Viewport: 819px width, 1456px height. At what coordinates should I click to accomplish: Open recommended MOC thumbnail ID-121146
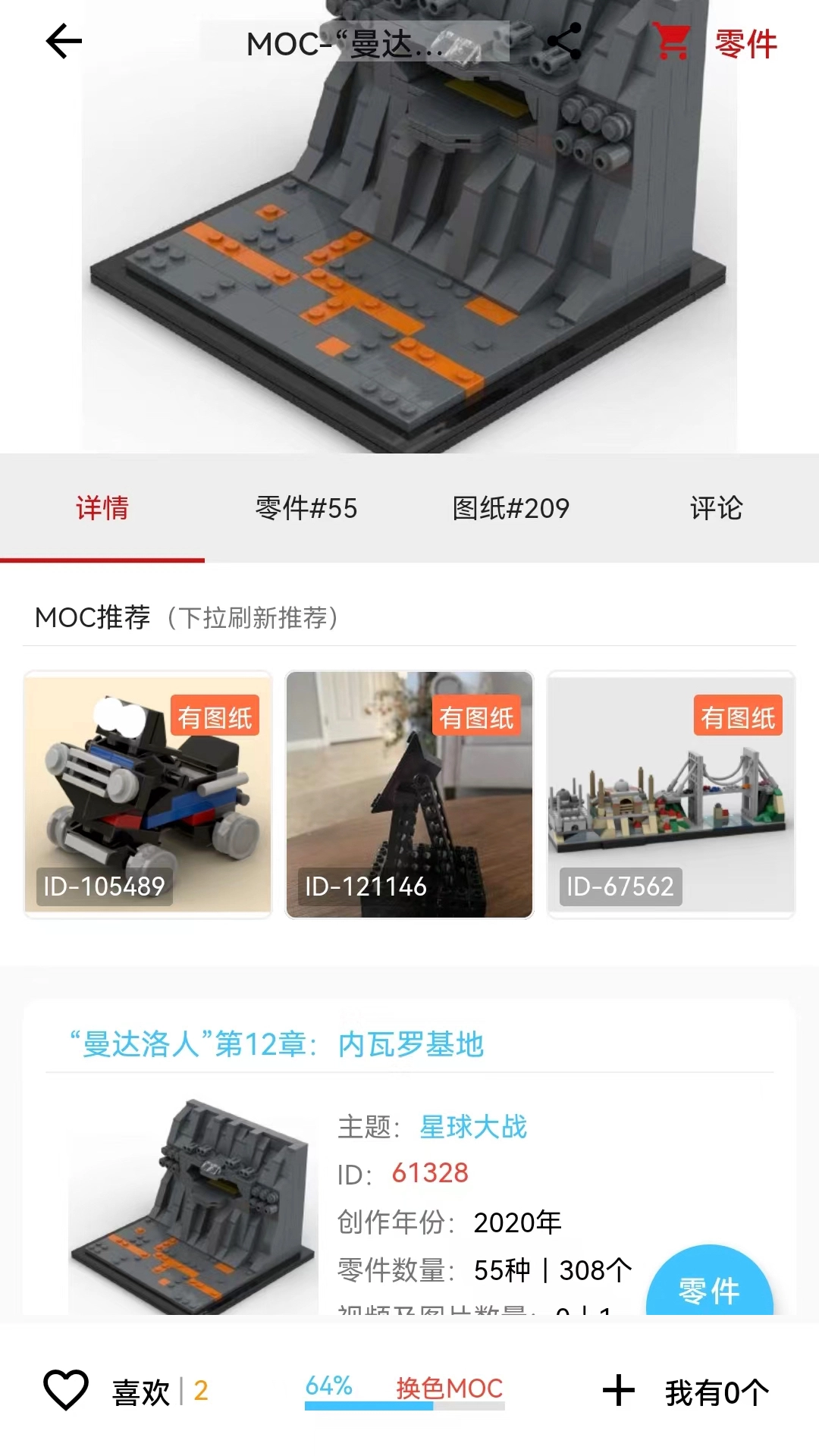pyautogui.click(x=409, y=794)
